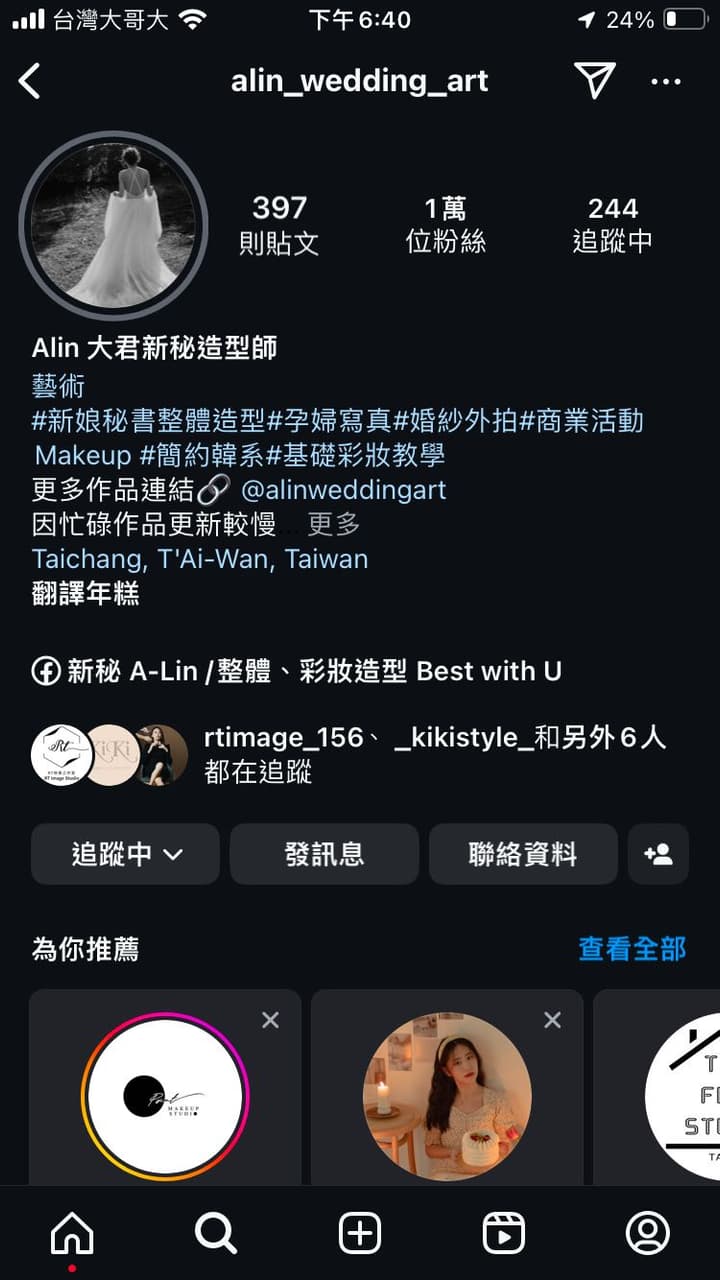The width and height of the screenshot is (720, 1280).
Task: Switch to the Search tab
Action: click(x=216, y=1234)
